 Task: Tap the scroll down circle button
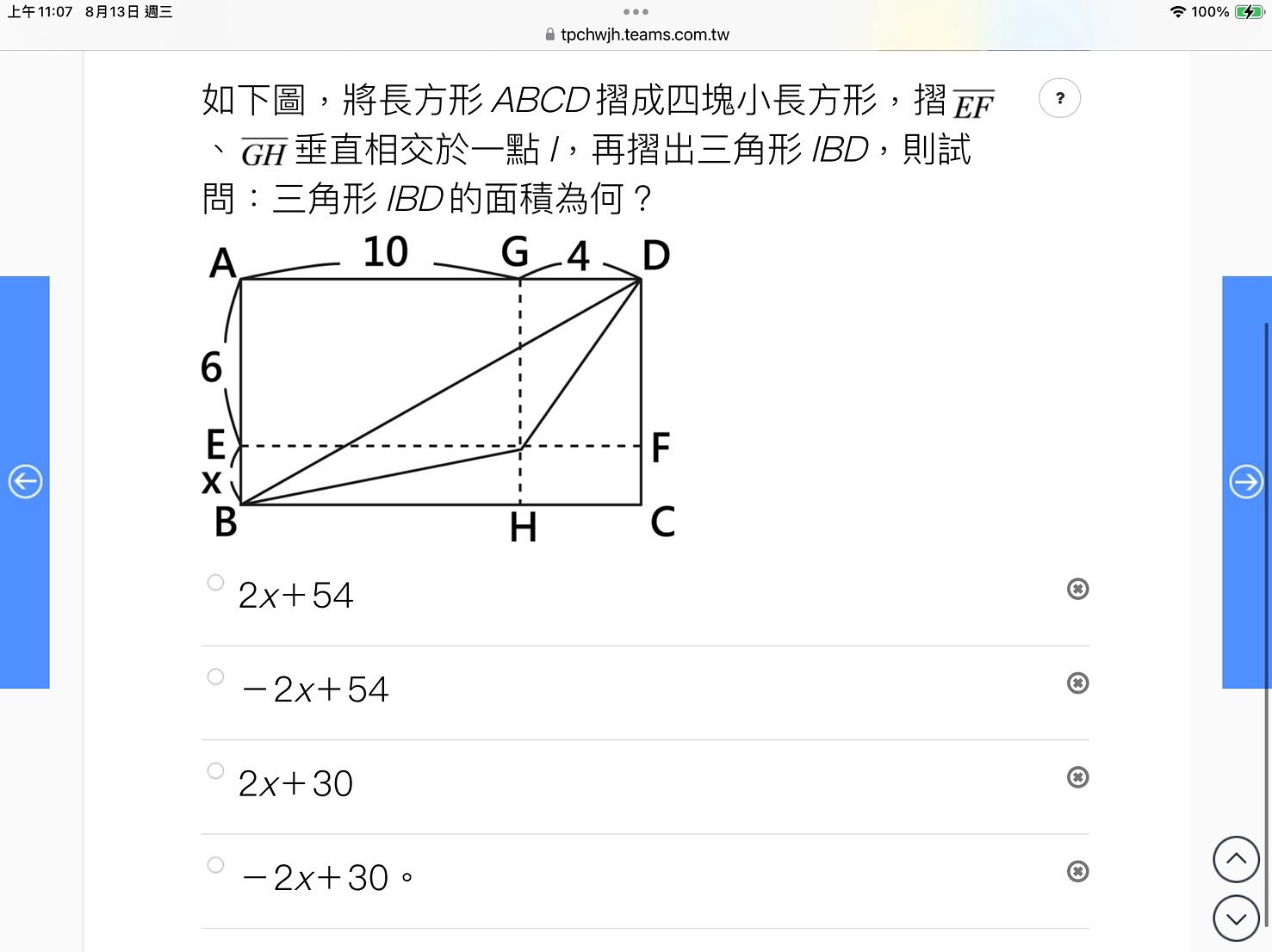pyautogui.click(x=1236, y=918)
